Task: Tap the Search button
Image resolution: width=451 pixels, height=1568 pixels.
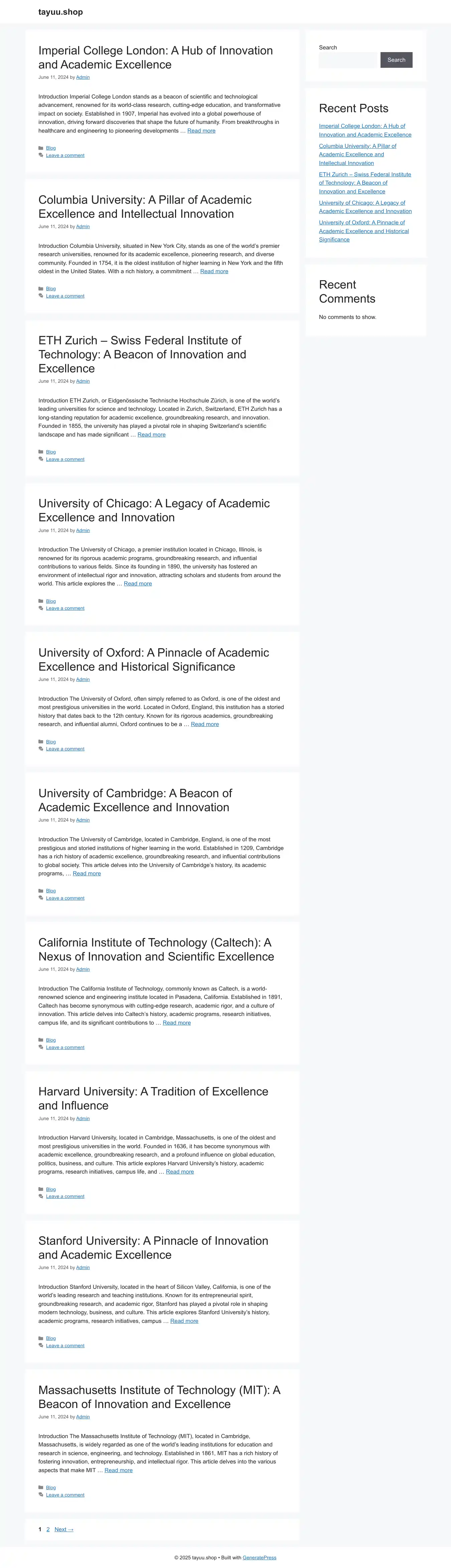Action: pos(396,60)
